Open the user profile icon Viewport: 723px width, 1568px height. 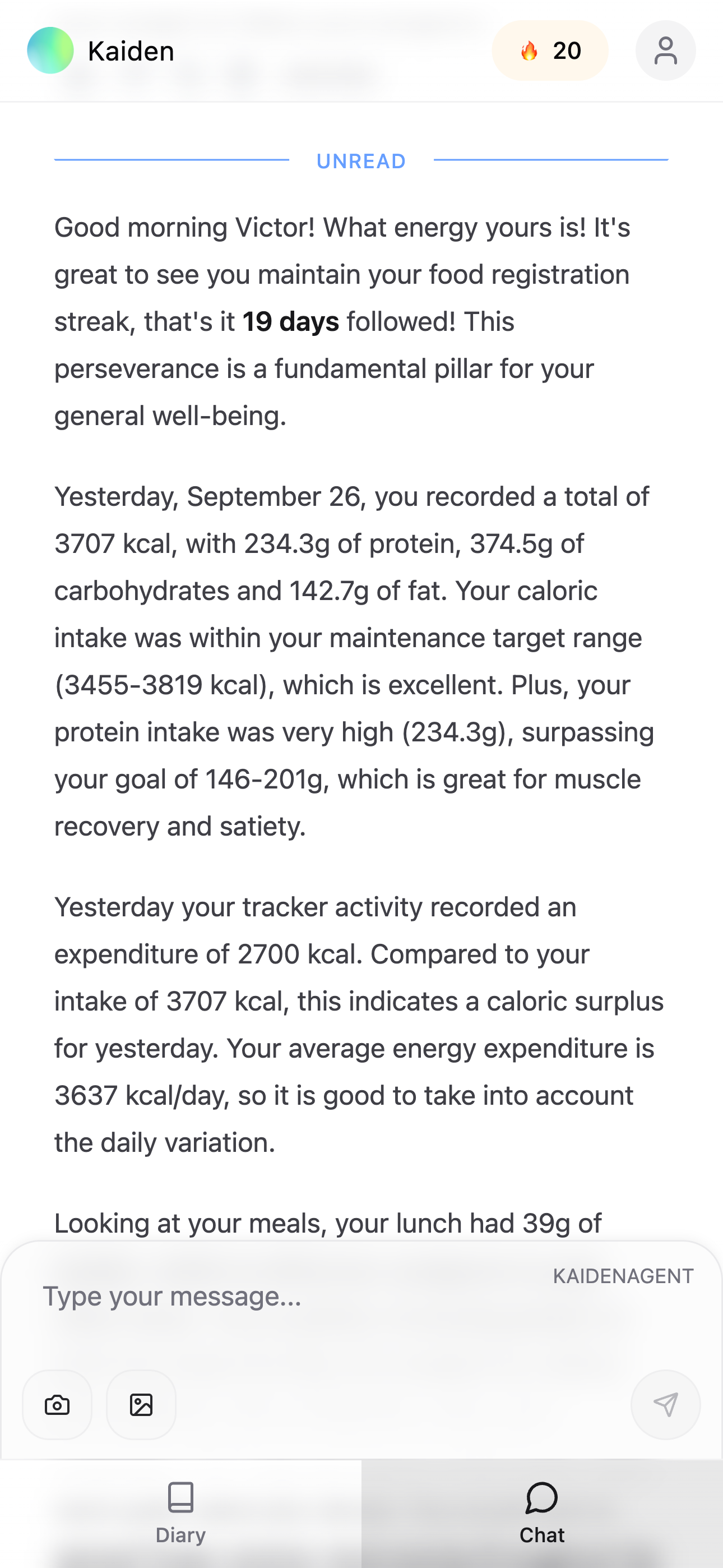click(x=665, y=50)
